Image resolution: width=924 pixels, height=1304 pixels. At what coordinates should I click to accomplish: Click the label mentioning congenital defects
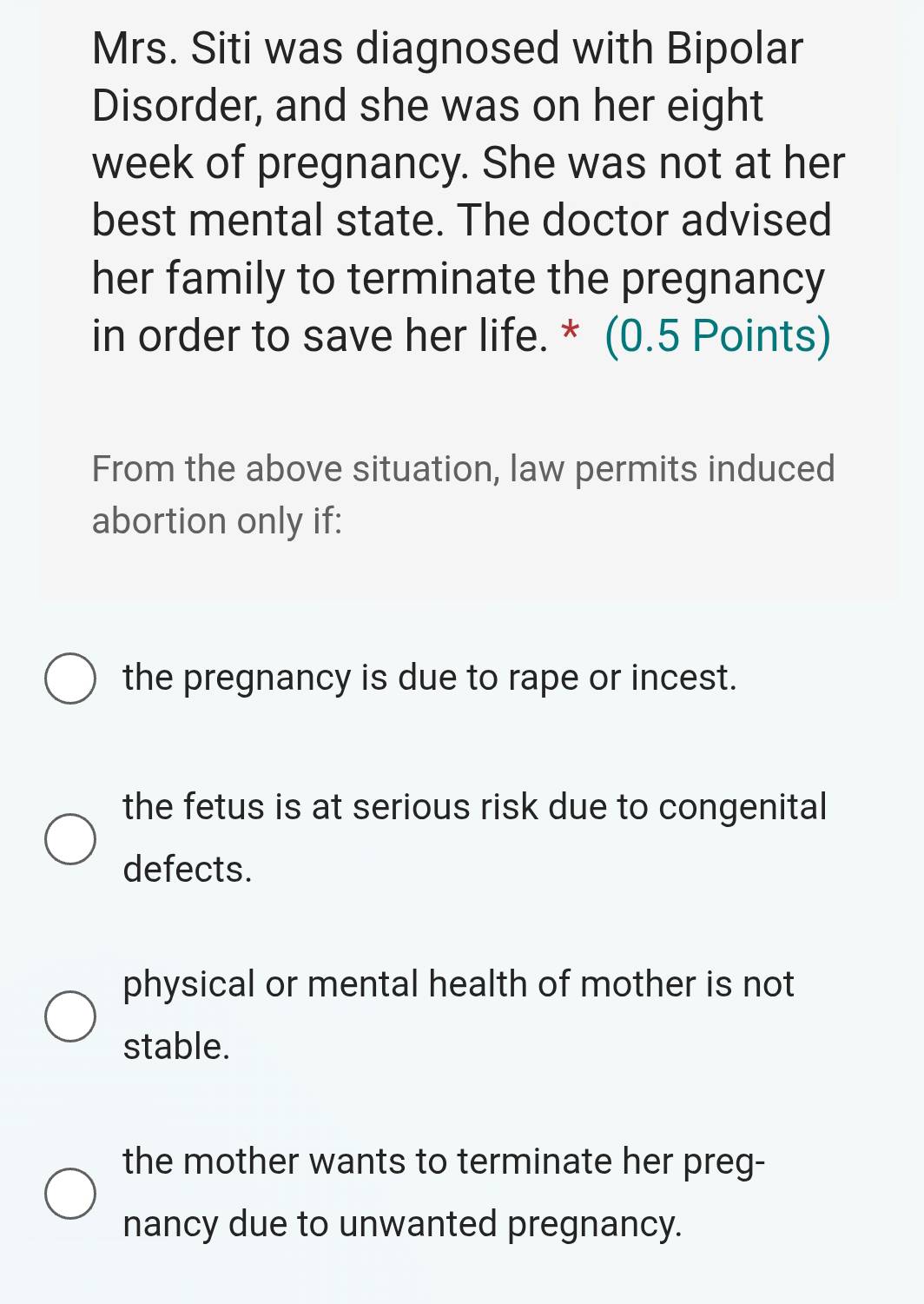pyautogui.click(x=474, y=807)
